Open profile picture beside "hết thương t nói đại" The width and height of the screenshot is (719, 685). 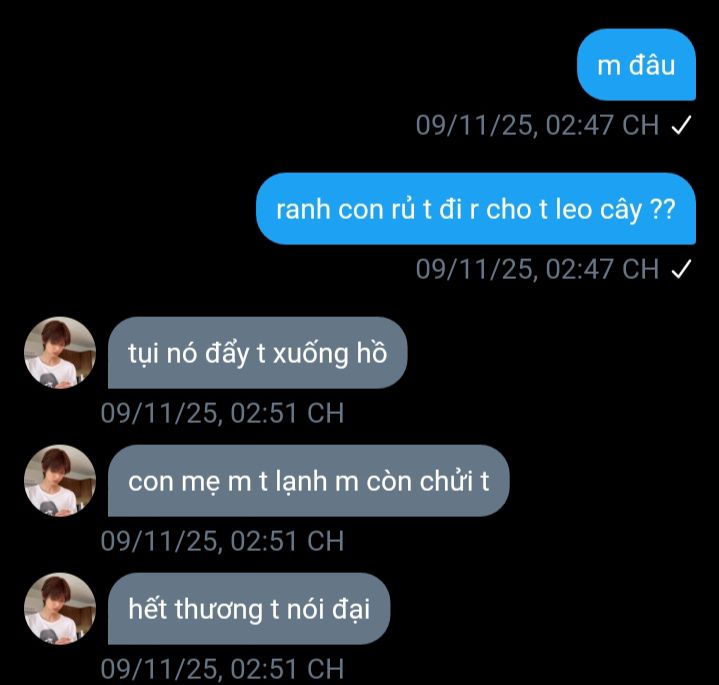click(60, 608)
